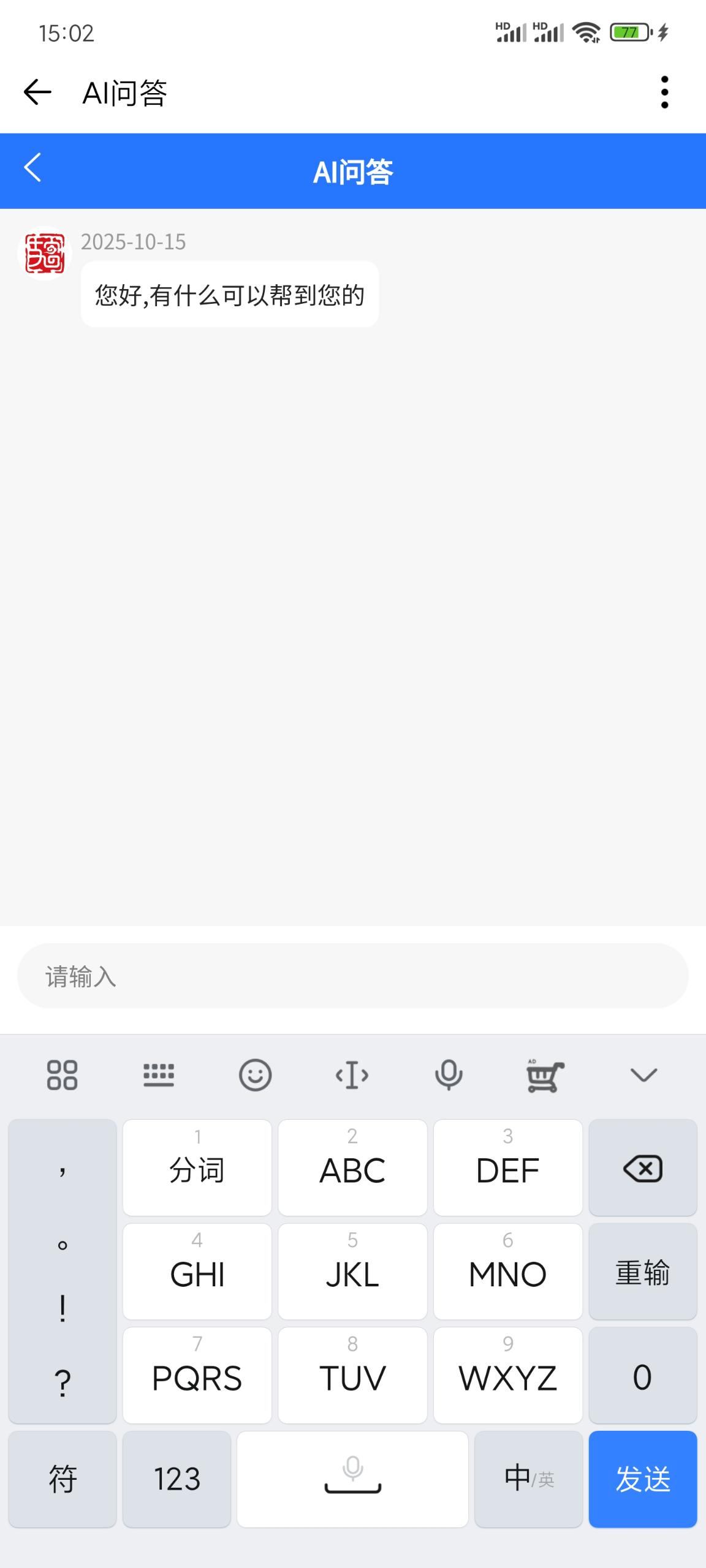Open the keyboard four-square menu icon
The height and width of the screenshot is (1568, 706).
pos(62,1075)
